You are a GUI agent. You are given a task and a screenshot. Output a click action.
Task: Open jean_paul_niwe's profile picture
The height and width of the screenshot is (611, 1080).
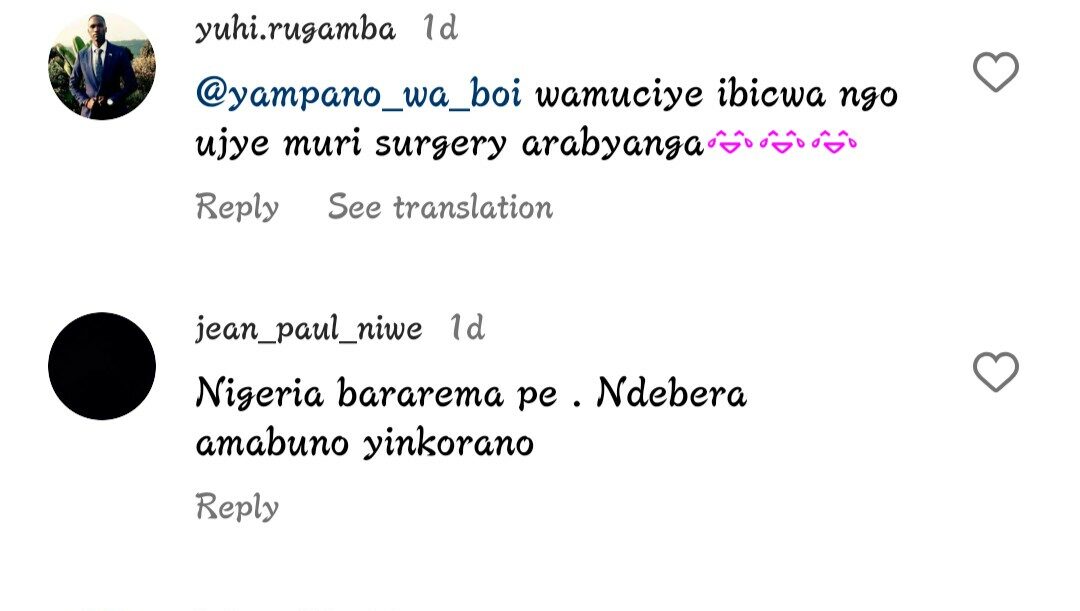(102, 366)
